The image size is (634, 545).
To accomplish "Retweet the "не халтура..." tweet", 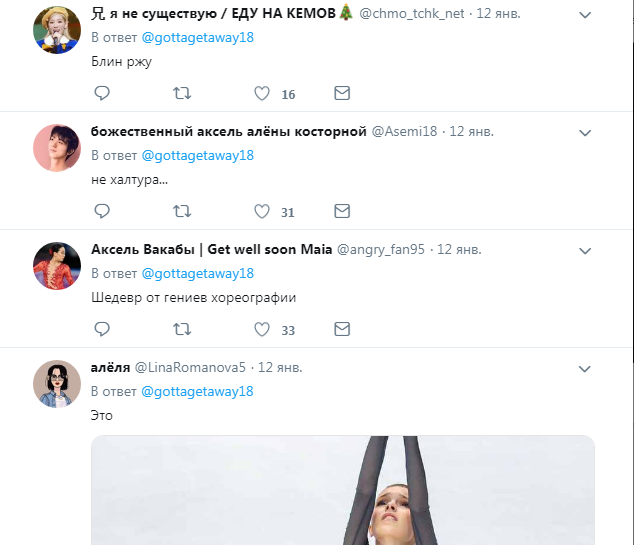I will click(181, 212).
